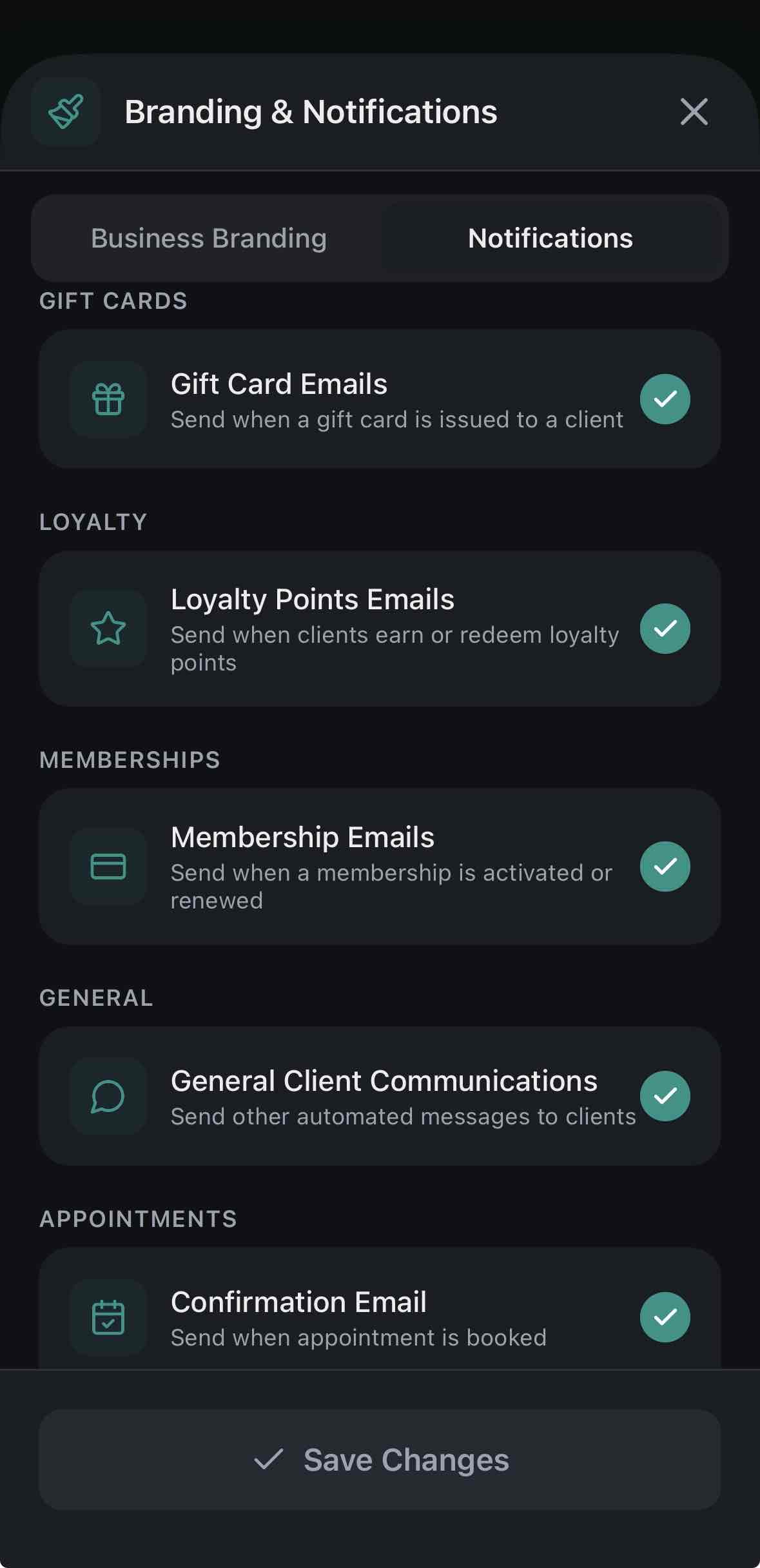Image resolution: width=760 pixels, height=1568 pixels.
Task: Toggle General Client Communications off
Action: click(665, 1095)
